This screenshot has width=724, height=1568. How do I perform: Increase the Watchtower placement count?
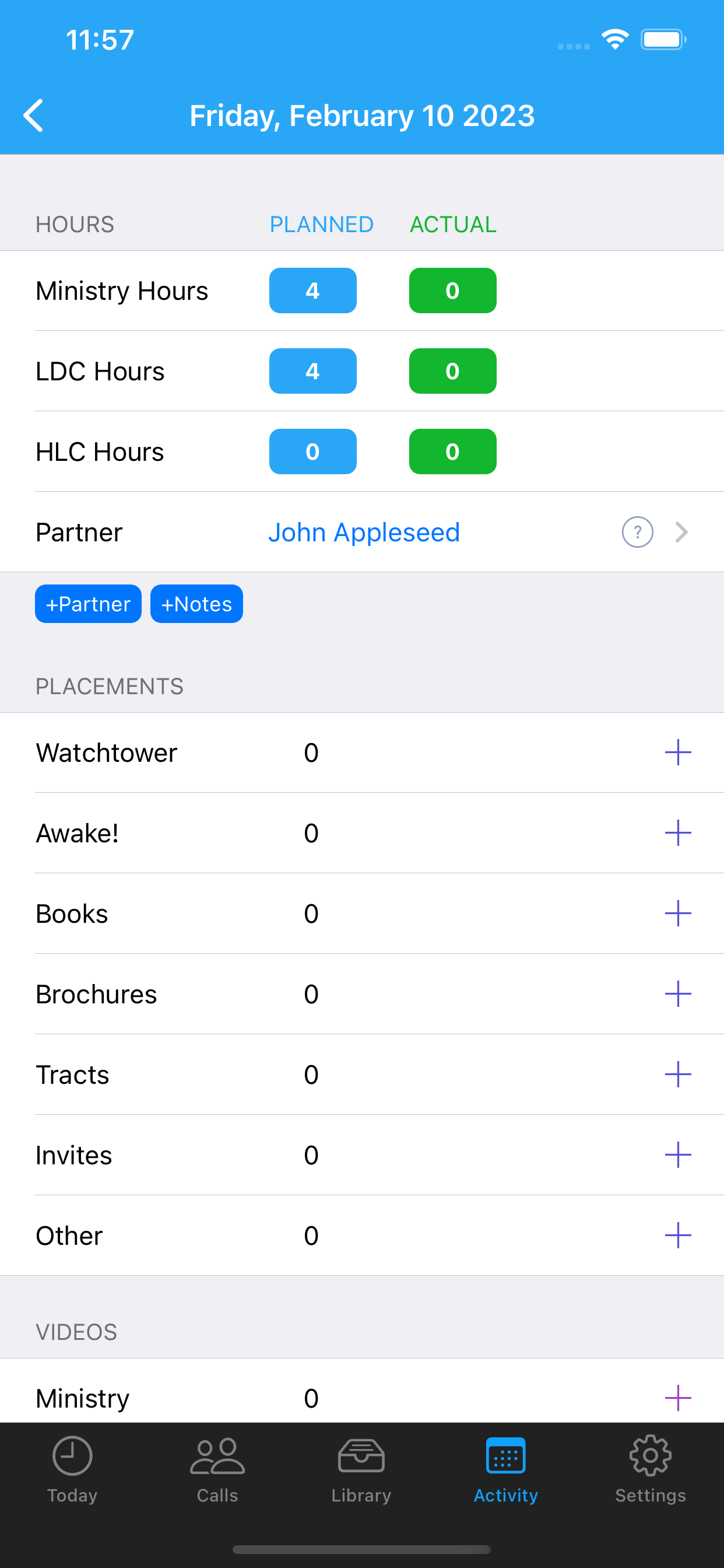pyautogui.click(x=678, y=752)
